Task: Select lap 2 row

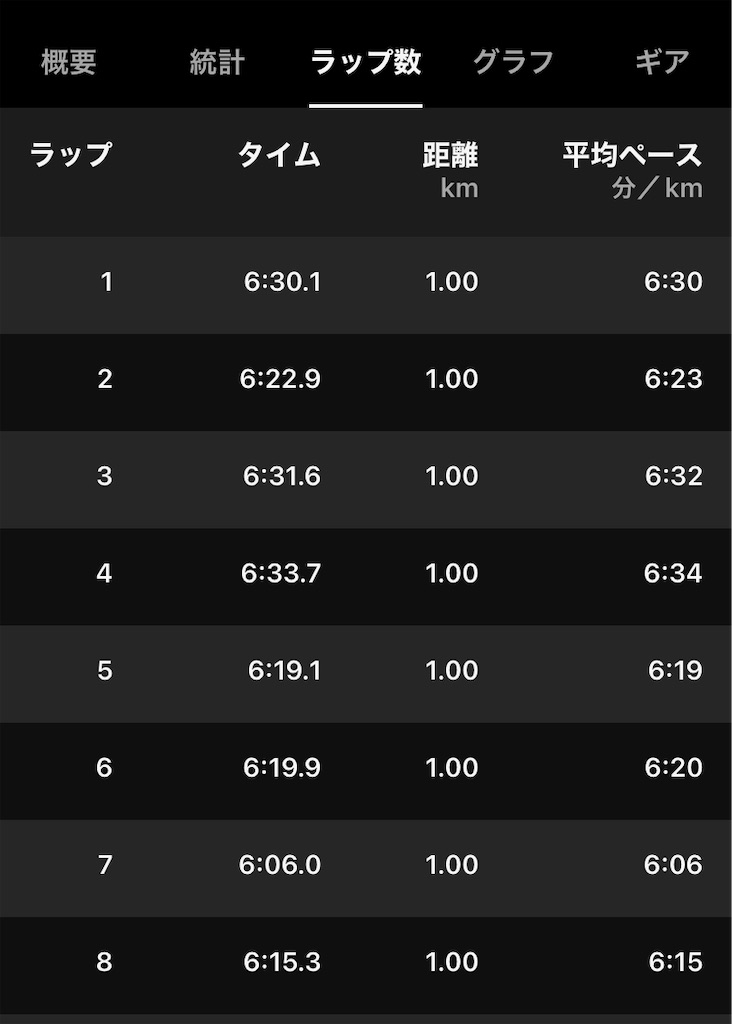Action: [x=366, y=379]
